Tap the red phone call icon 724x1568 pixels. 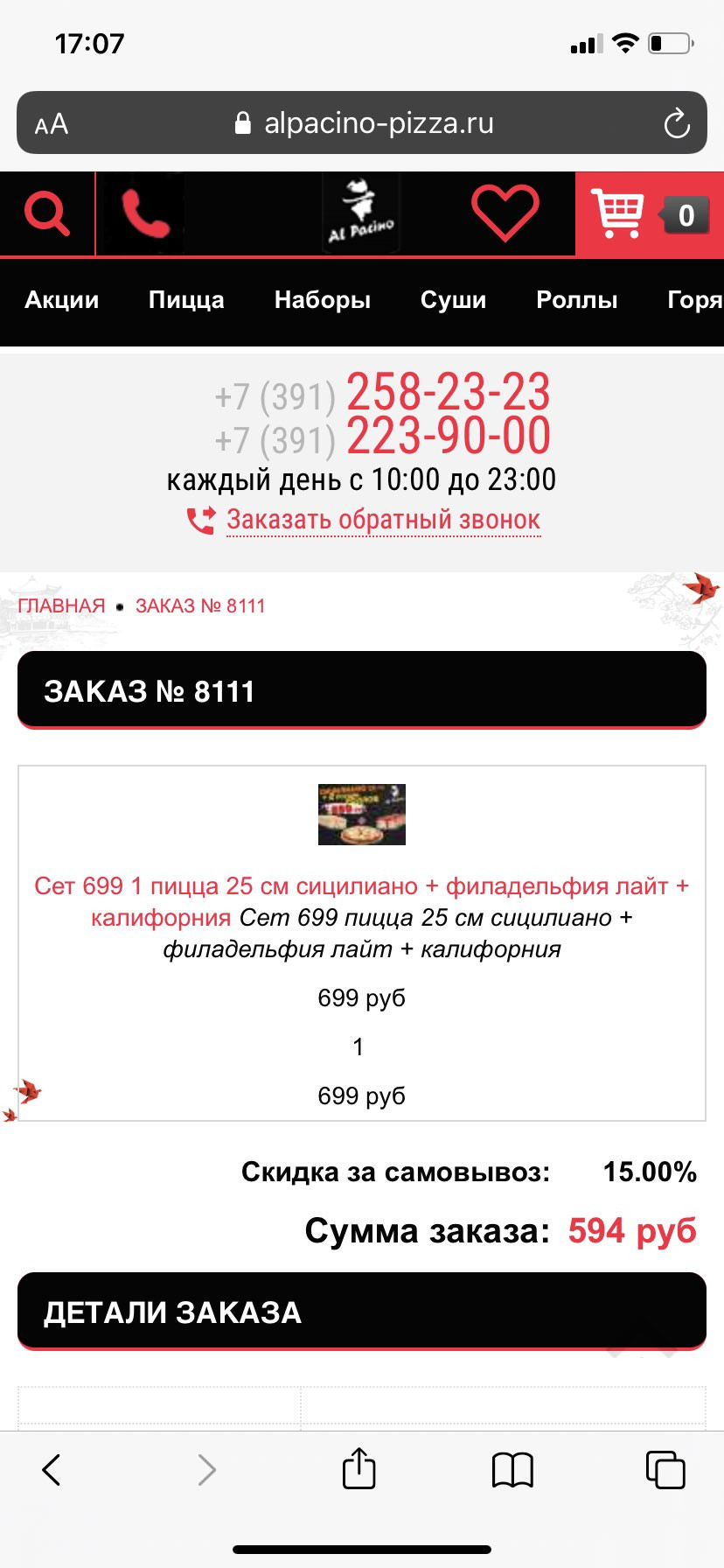click(144, 213)
